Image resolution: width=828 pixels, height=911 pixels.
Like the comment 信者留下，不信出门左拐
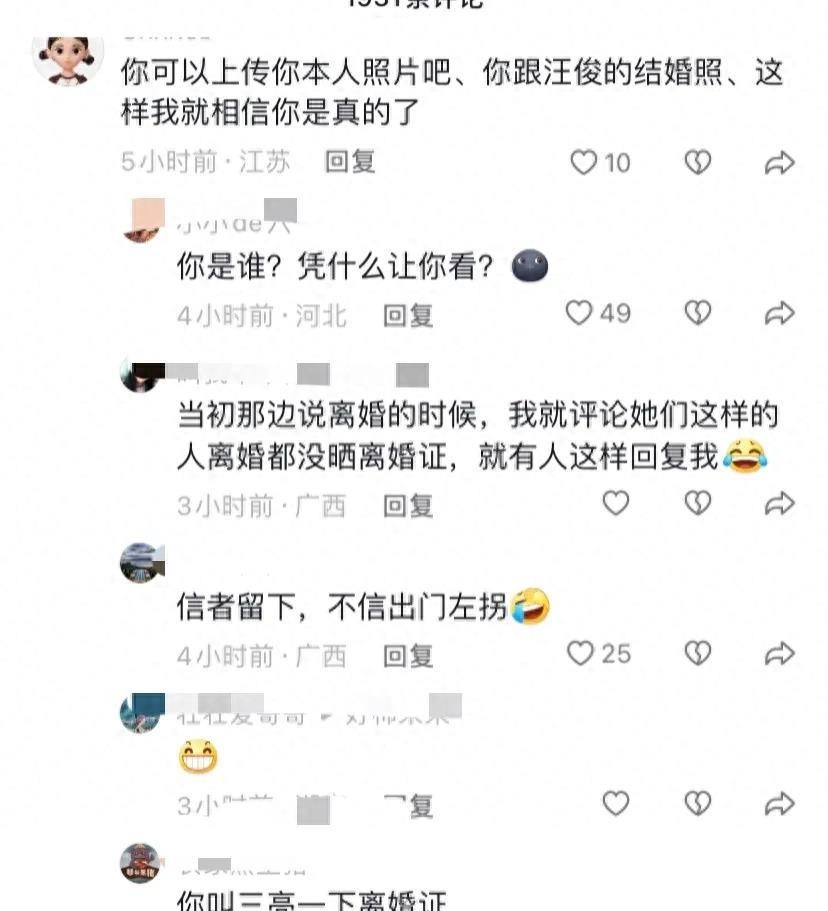(x=581, y=654)
